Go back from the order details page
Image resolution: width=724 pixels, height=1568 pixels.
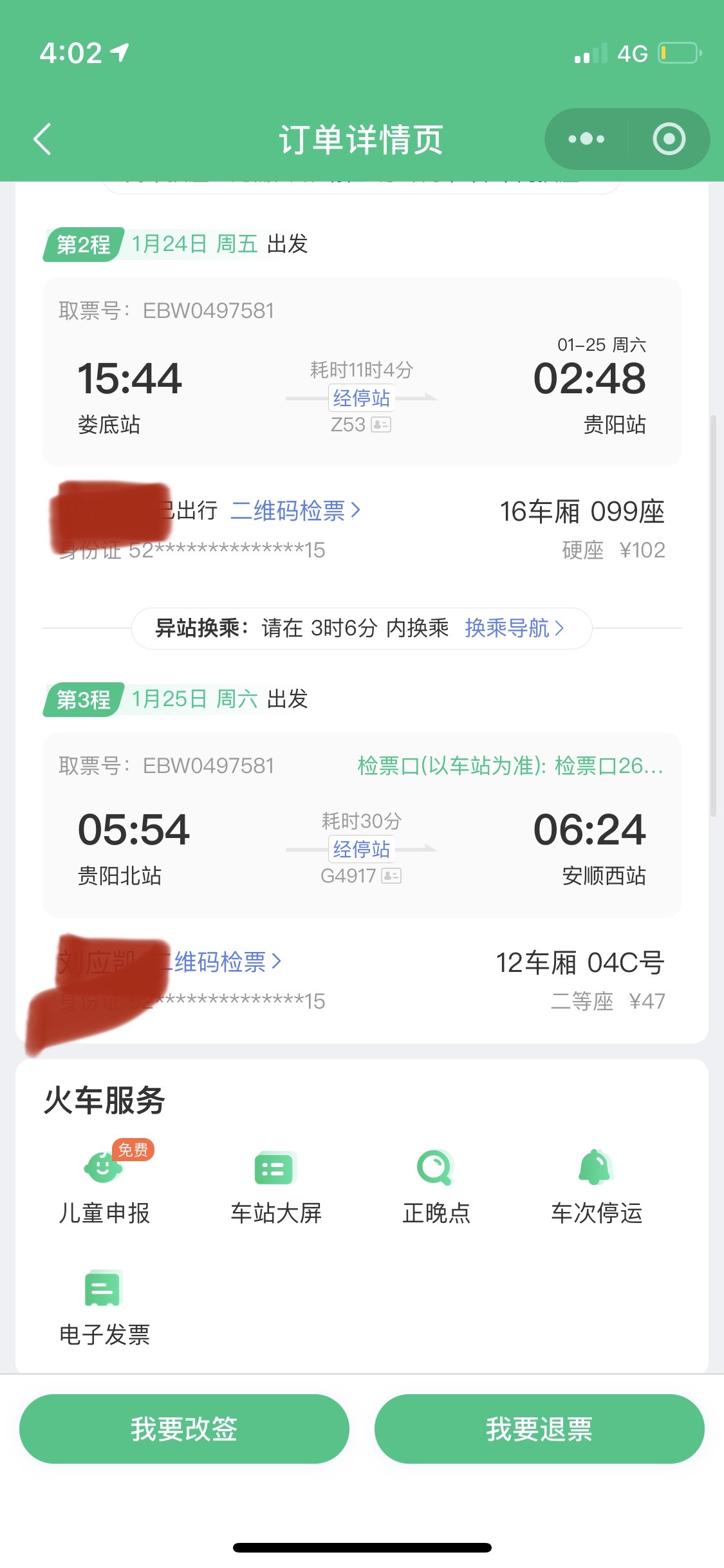[x=42, y=139]
